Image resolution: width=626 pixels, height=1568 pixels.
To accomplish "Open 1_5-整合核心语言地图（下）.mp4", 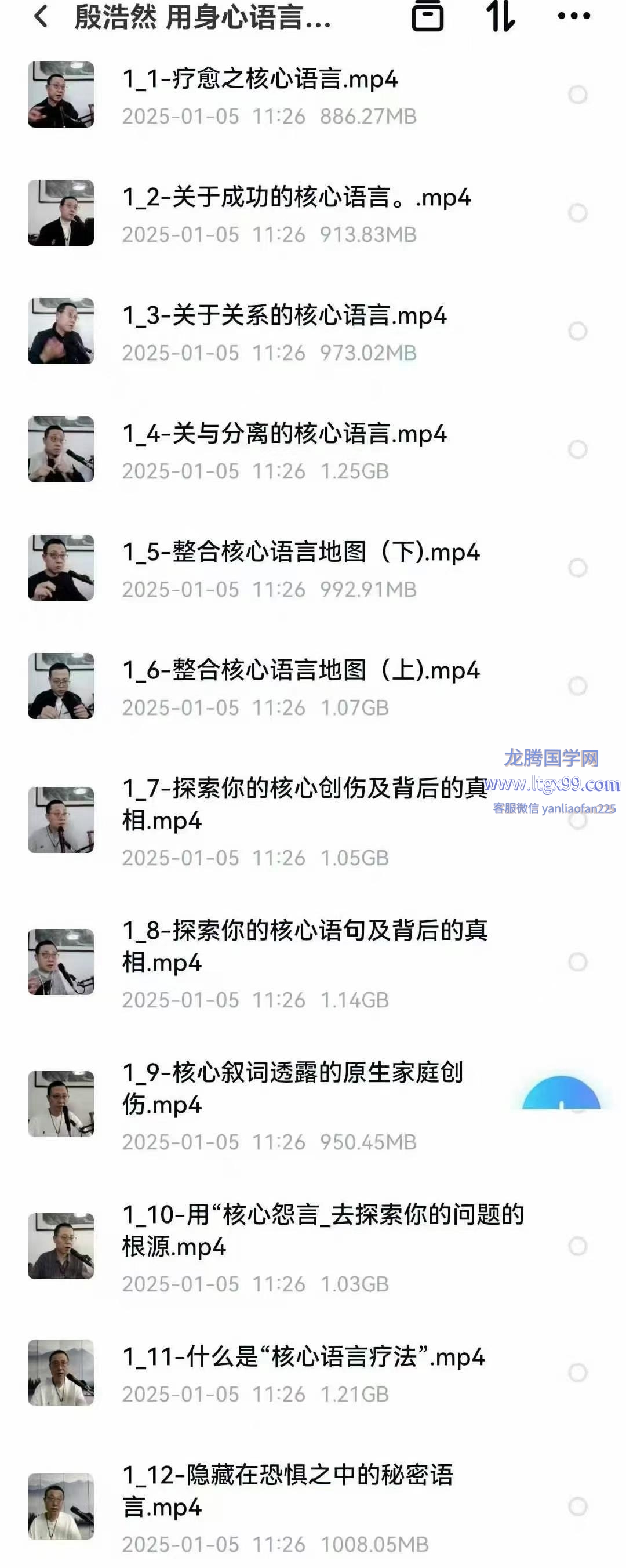I will pos(300,553).
